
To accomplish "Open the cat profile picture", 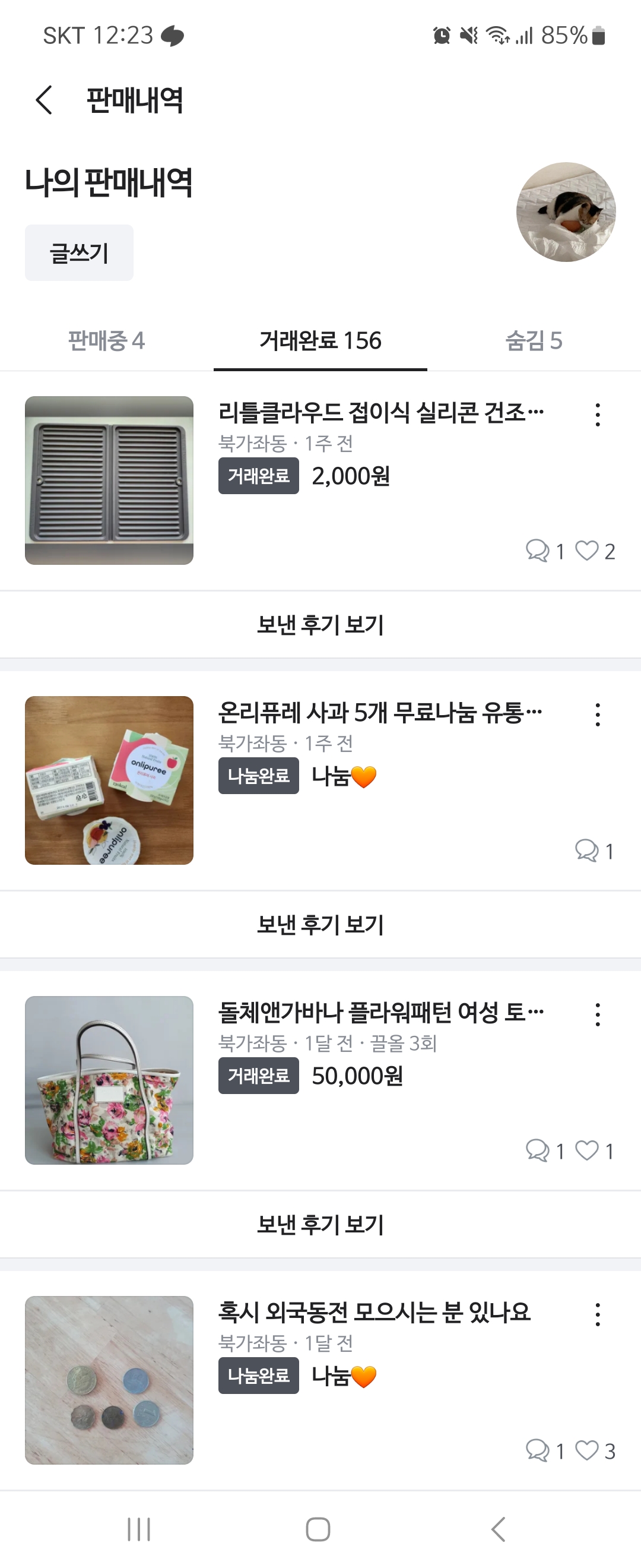I will pos(566,212).
